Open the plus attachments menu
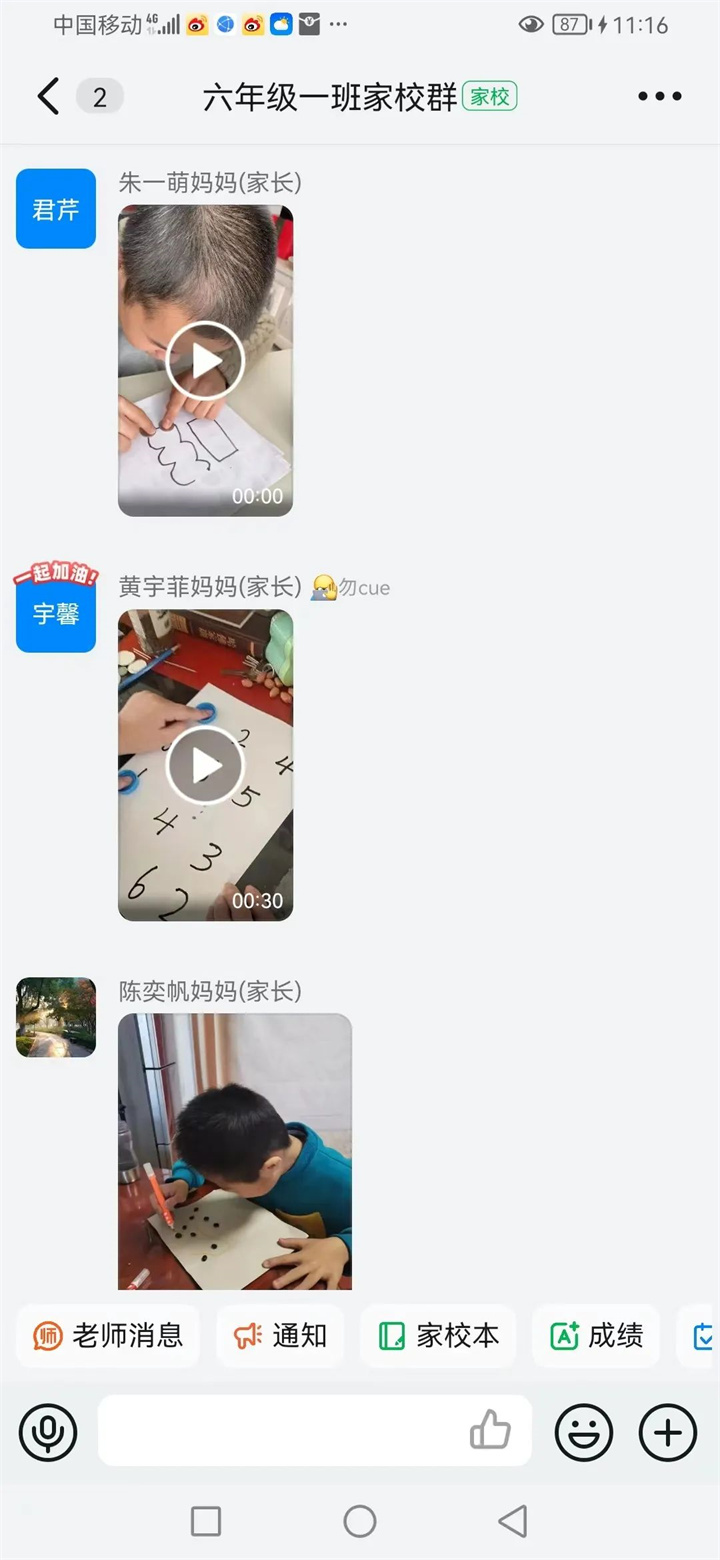The image size is (720, 1560). click(x=668, y=1432)
